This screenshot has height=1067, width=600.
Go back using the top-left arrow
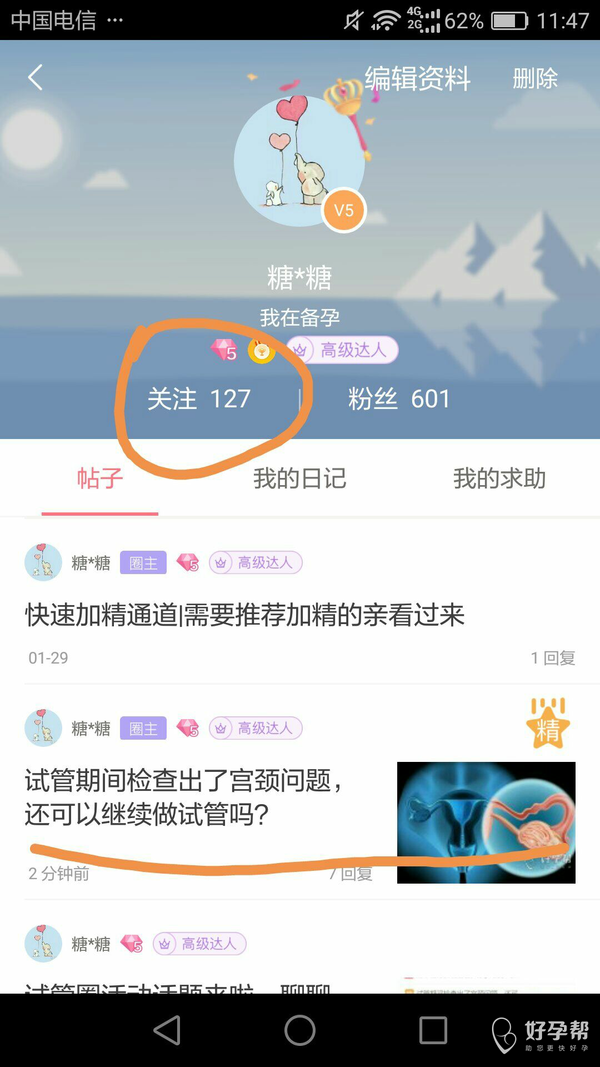(36, 78)
